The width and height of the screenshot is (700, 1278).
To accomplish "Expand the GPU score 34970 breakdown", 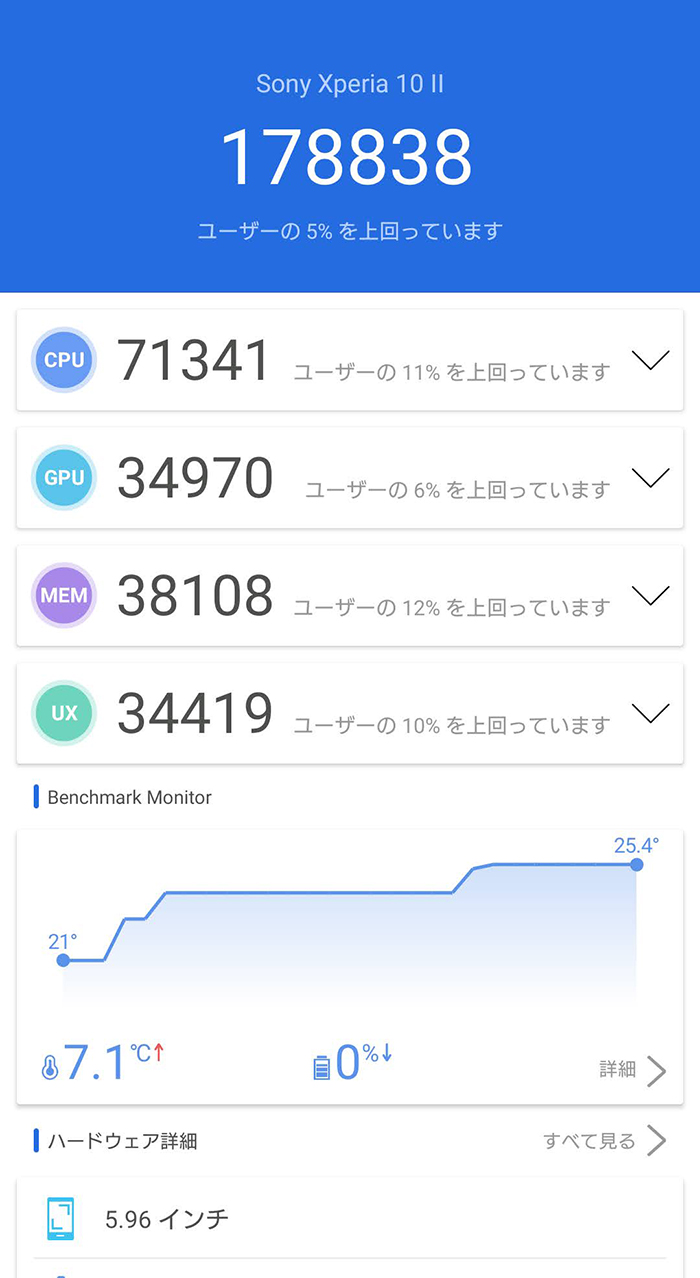I will 651,478.
